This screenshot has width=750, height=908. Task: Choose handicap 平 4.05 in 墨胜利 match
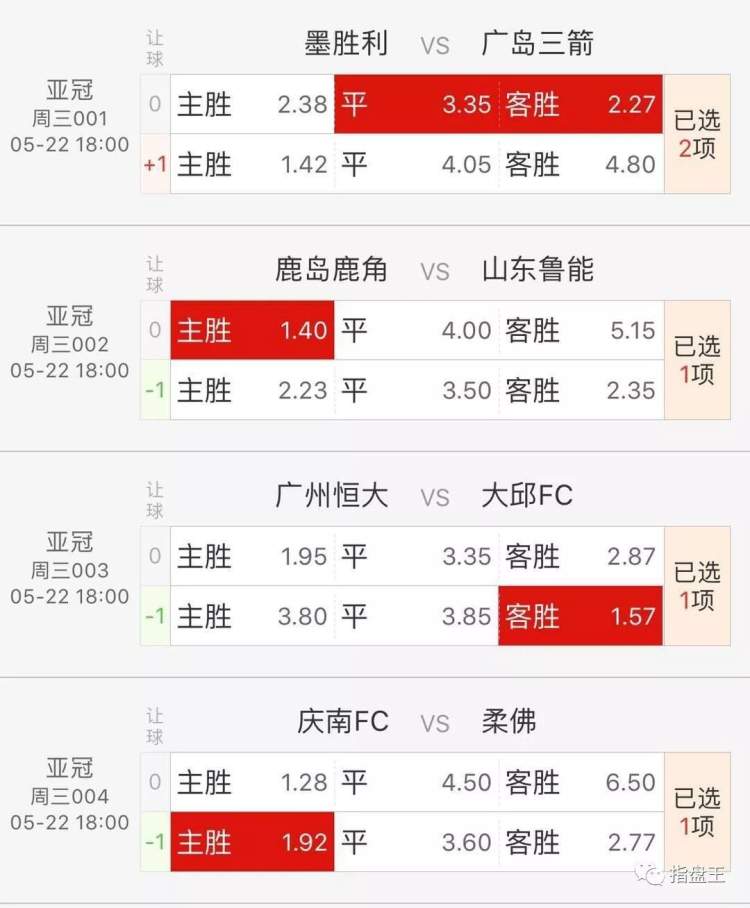[x=416, y=164]
